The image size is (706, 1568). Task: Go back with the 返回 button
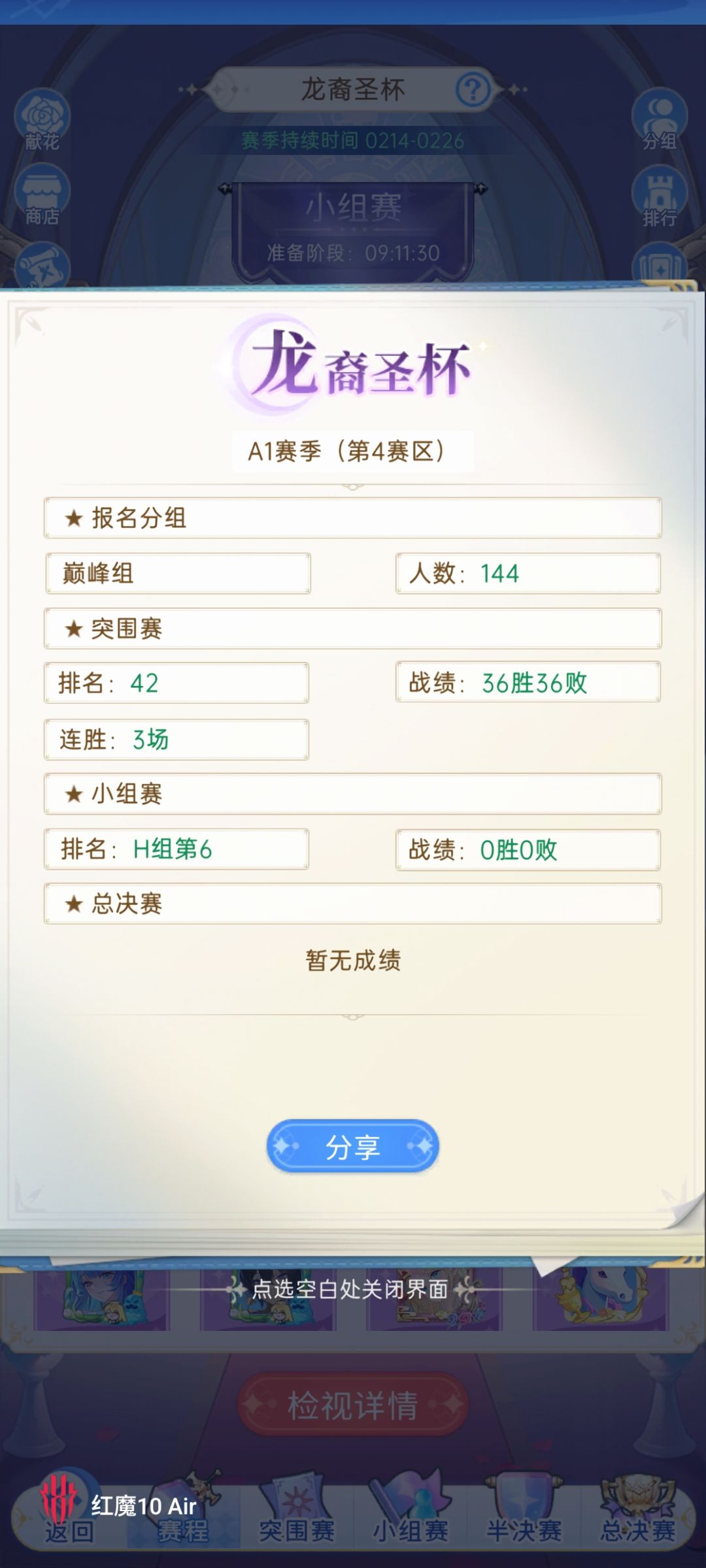pyautogui.click(x=69, y=1514)
